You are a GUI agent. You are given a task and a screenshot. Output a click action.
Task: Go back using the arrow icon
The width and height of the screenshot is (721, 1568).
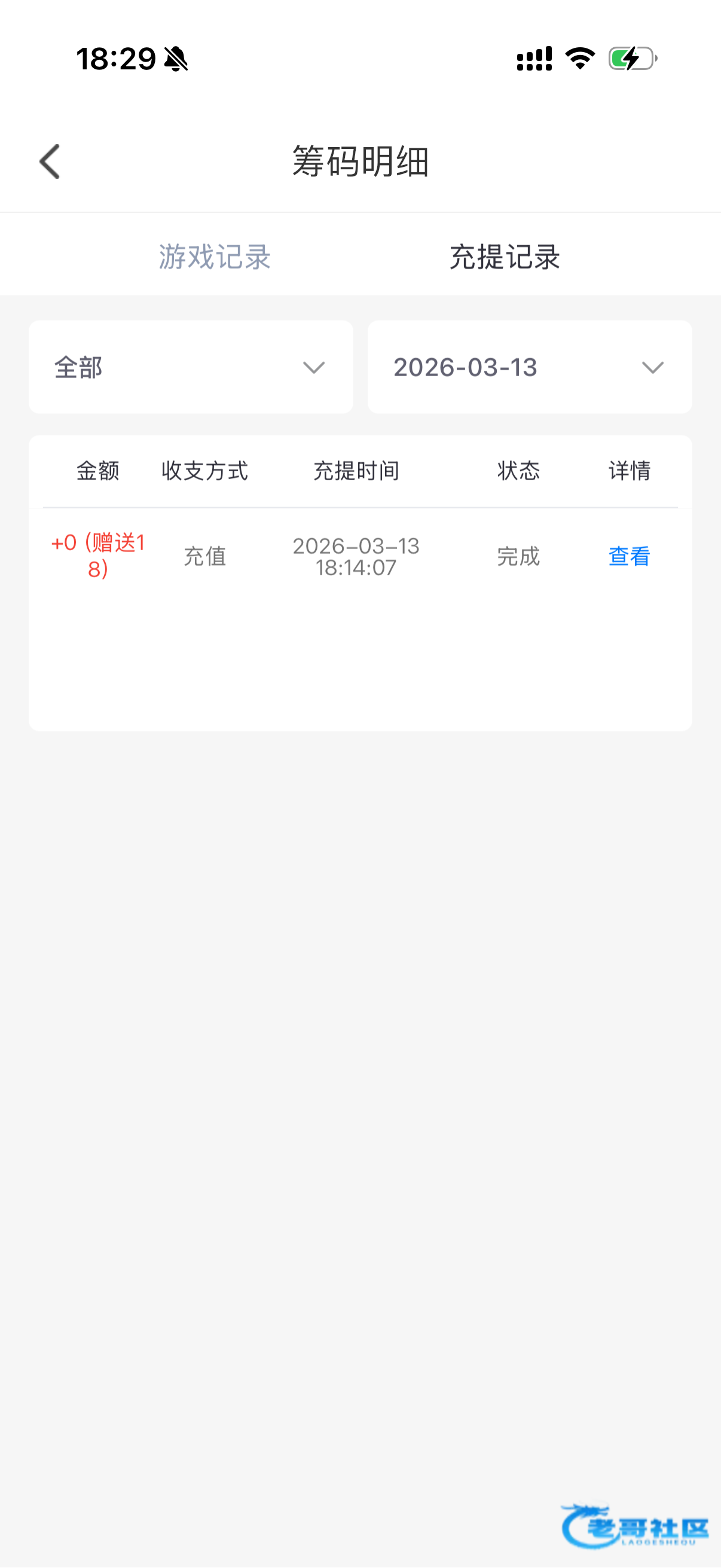[x=50, y=161]
